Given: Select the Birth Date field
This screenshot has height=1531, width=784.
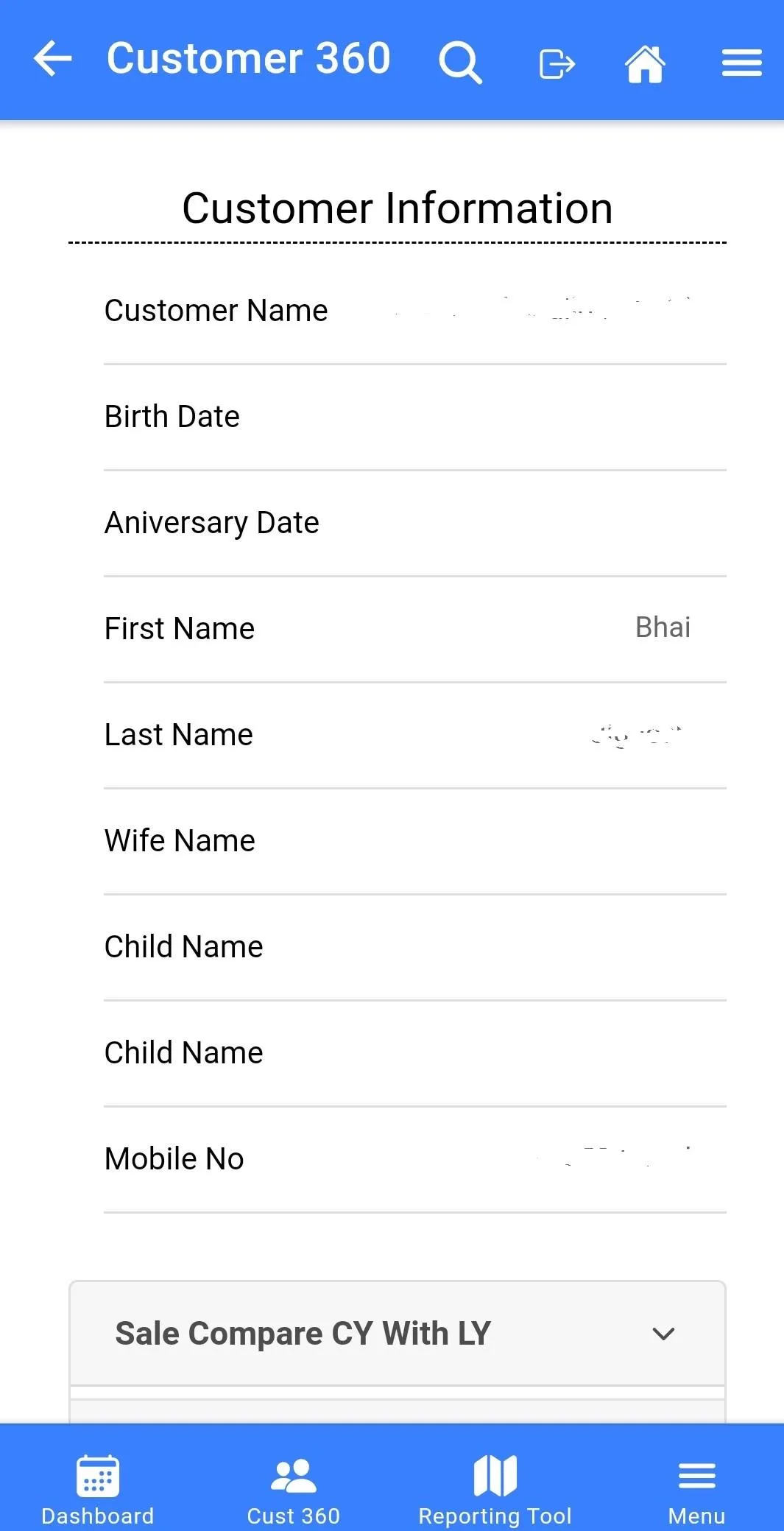Looking at the screenshot, I should [x=172, y=416].
